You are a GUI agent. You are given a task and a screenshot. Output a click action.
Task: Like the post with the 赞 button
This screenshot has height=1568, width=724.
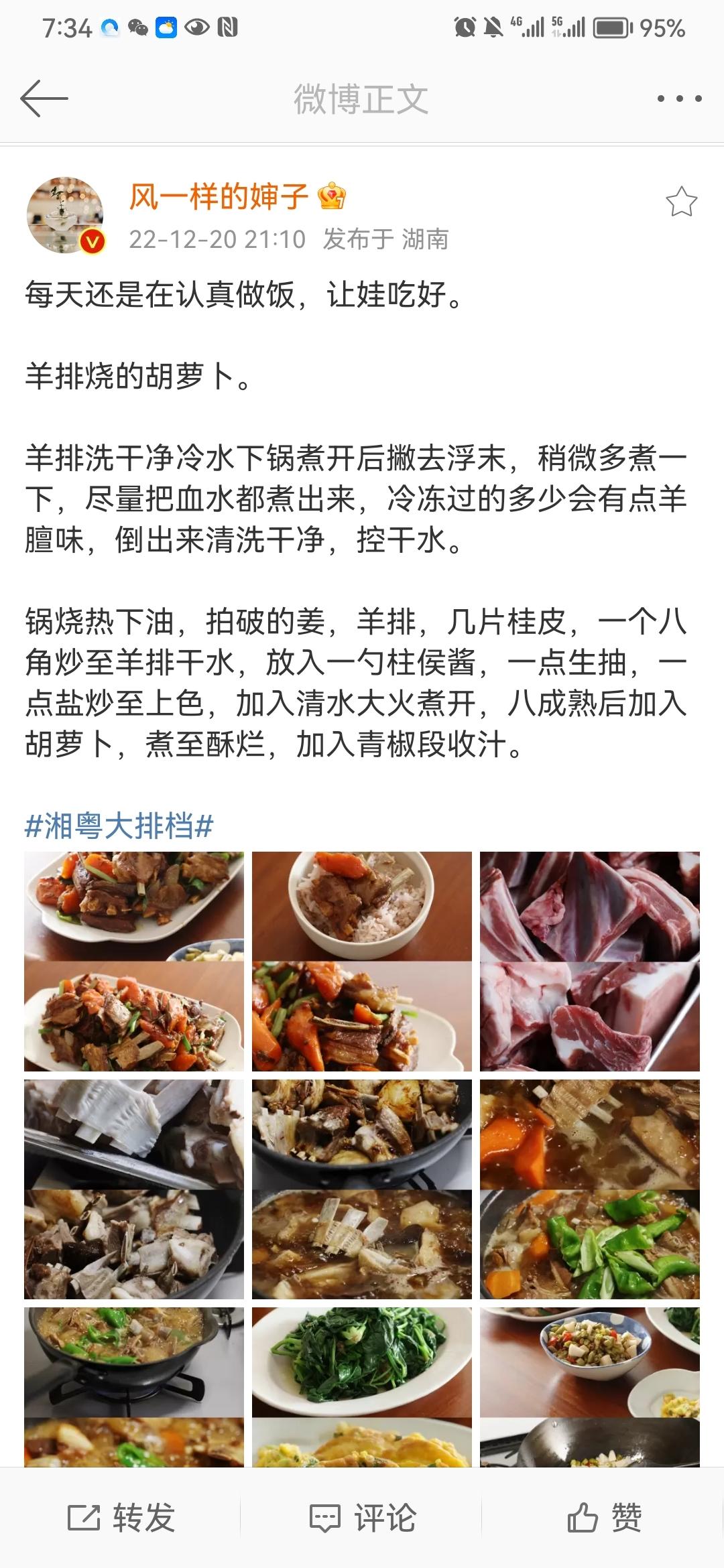[603, 1518]
